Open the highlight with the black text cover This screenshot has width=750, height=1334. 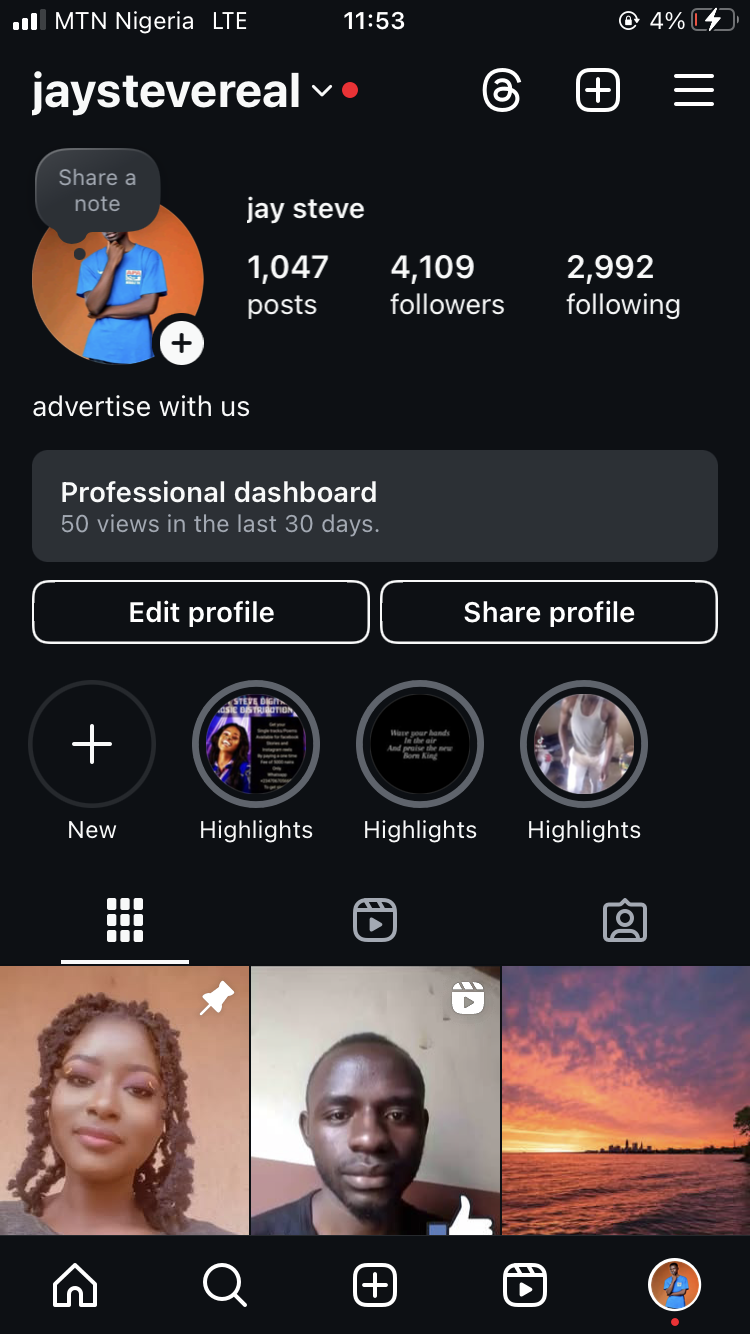420,745
